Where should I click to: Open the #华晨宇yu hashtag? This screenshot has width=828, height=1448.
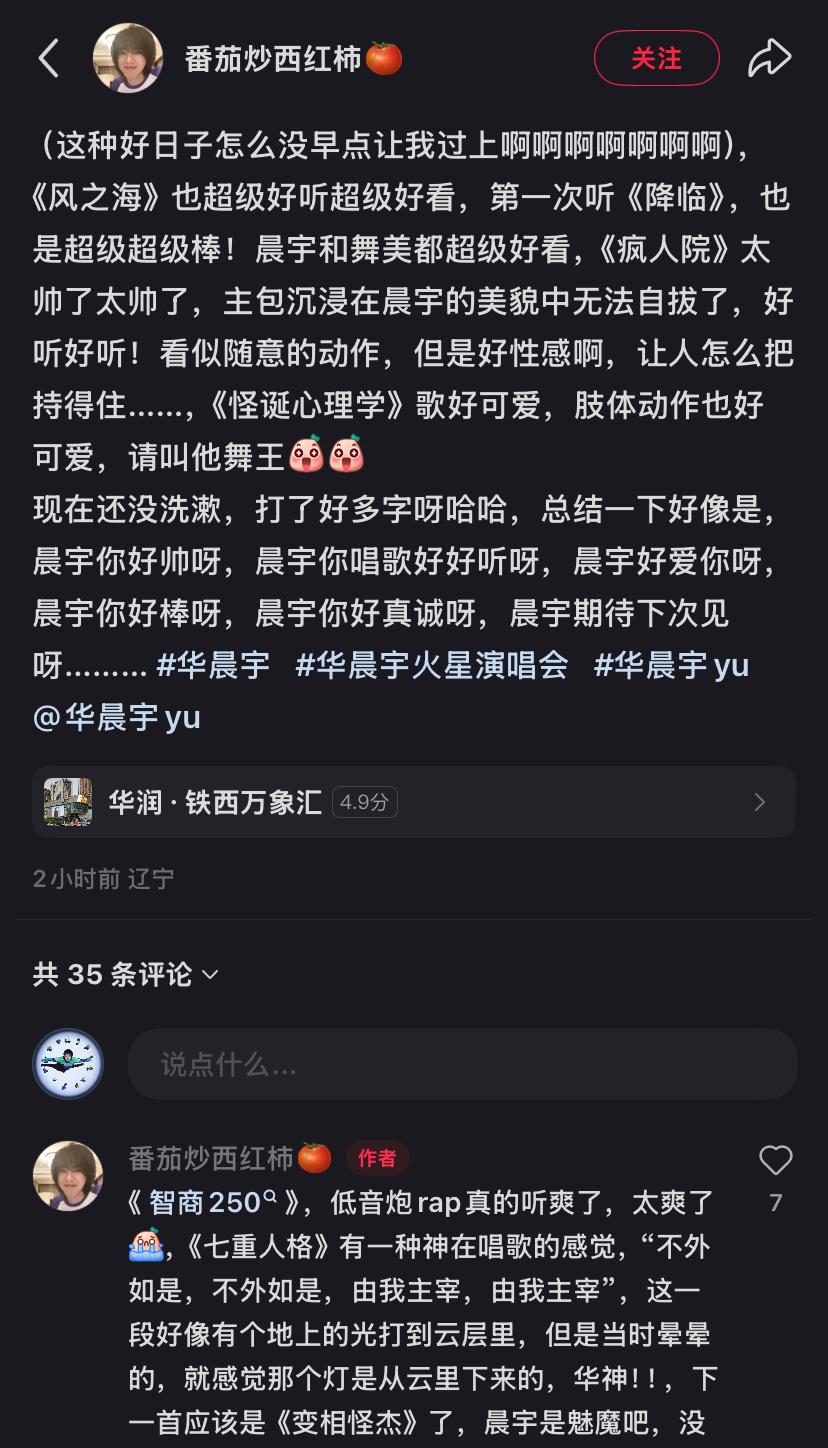pyautogui.click(x=671, y=665)
